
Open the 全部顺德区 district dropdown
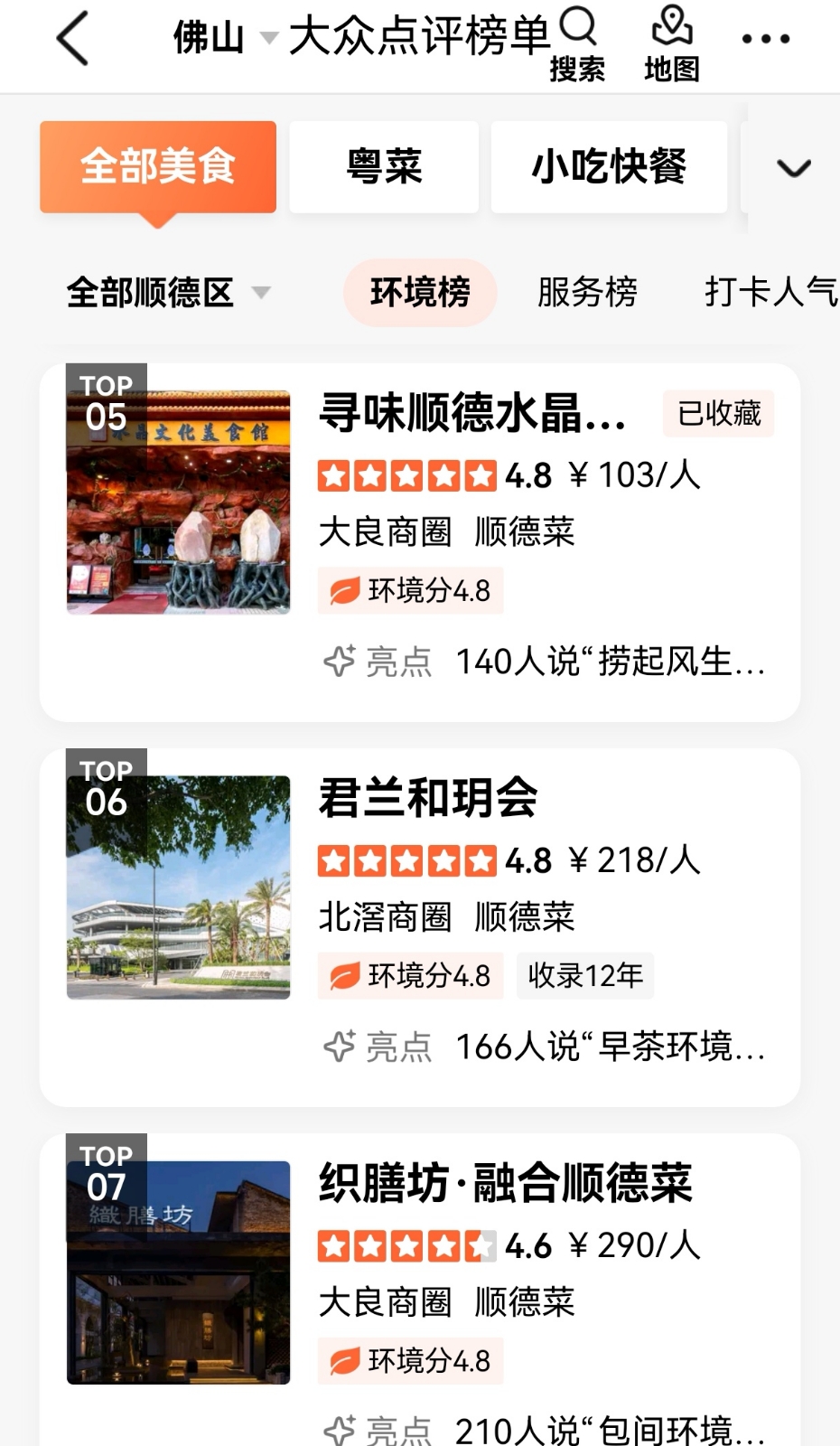click(x=168, y=292)
